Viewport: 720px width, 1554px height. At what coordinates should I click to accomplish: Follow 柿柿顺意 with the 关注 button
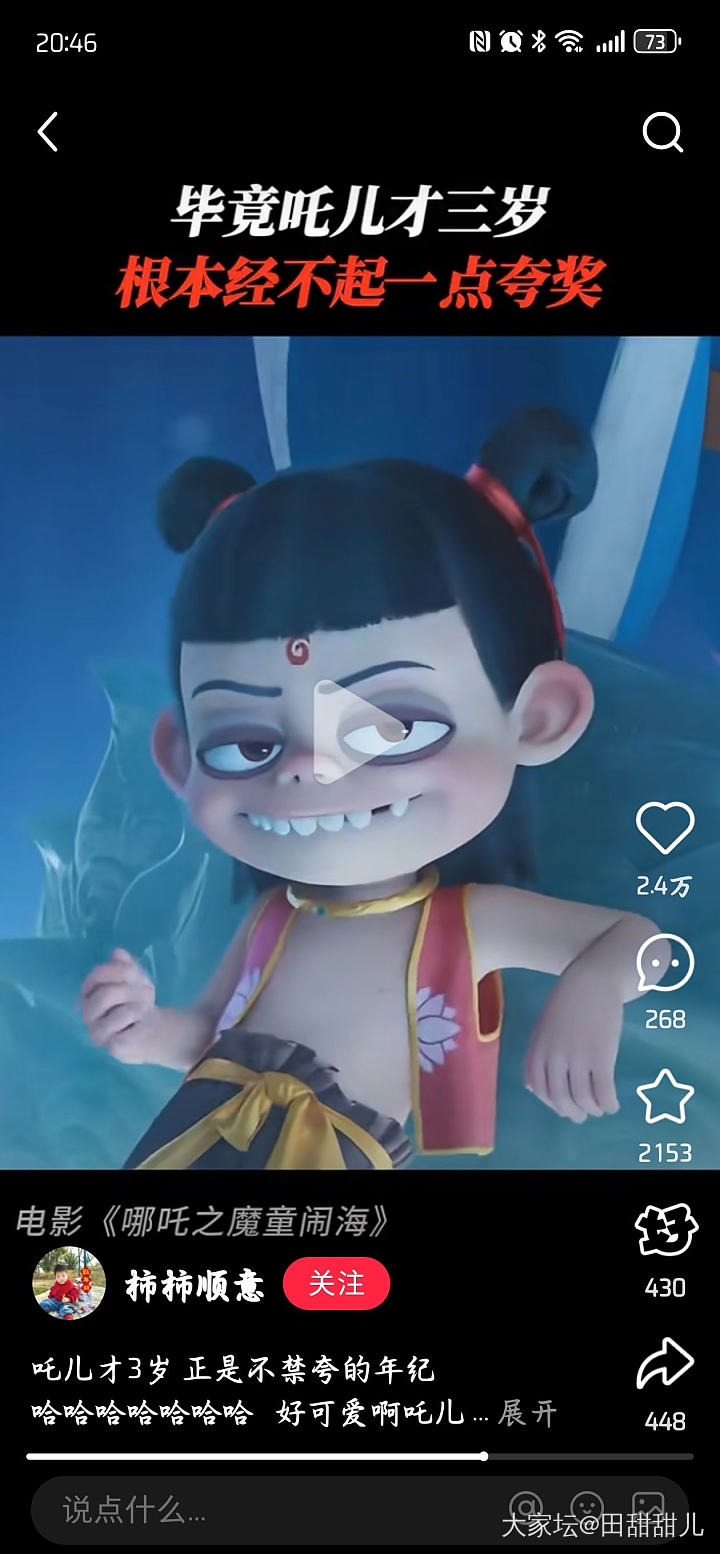tap(336, 1284)
